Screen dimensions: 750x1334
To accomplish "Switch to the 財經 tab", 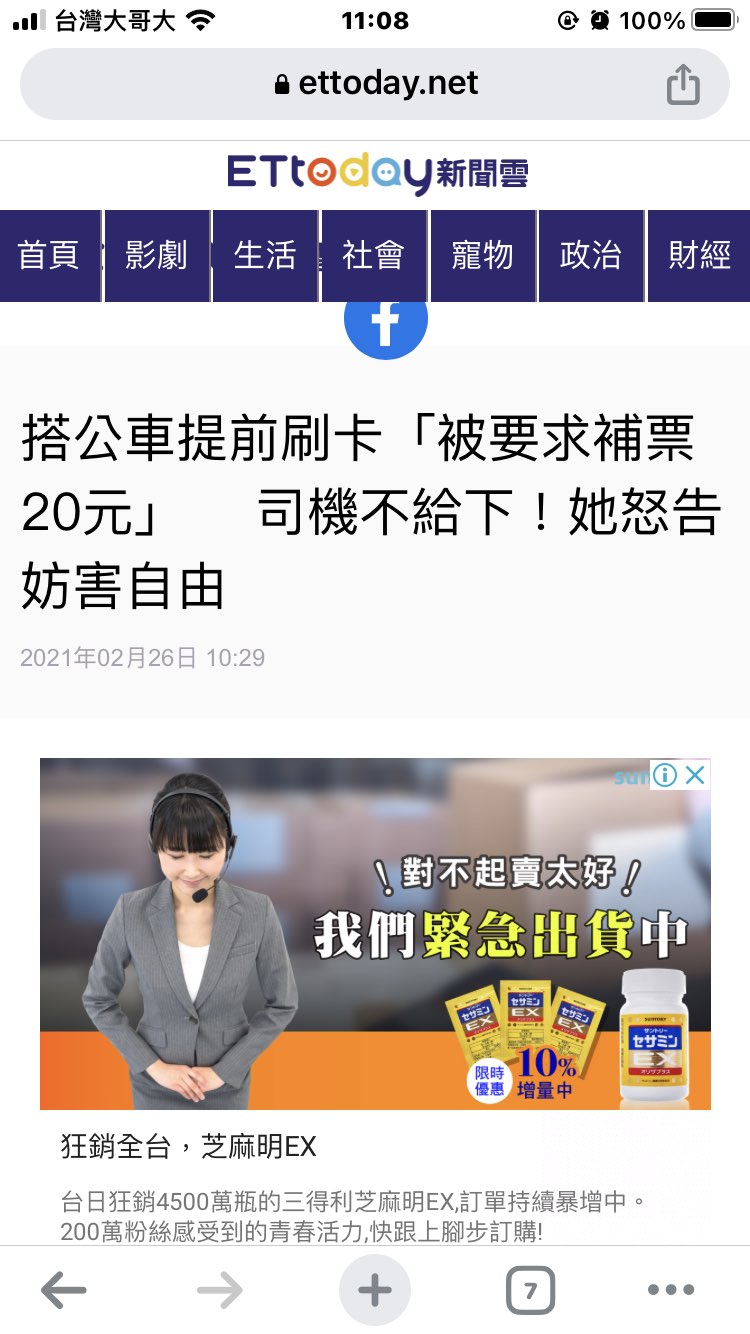I will pyautogui.click(x=699, y=256).
